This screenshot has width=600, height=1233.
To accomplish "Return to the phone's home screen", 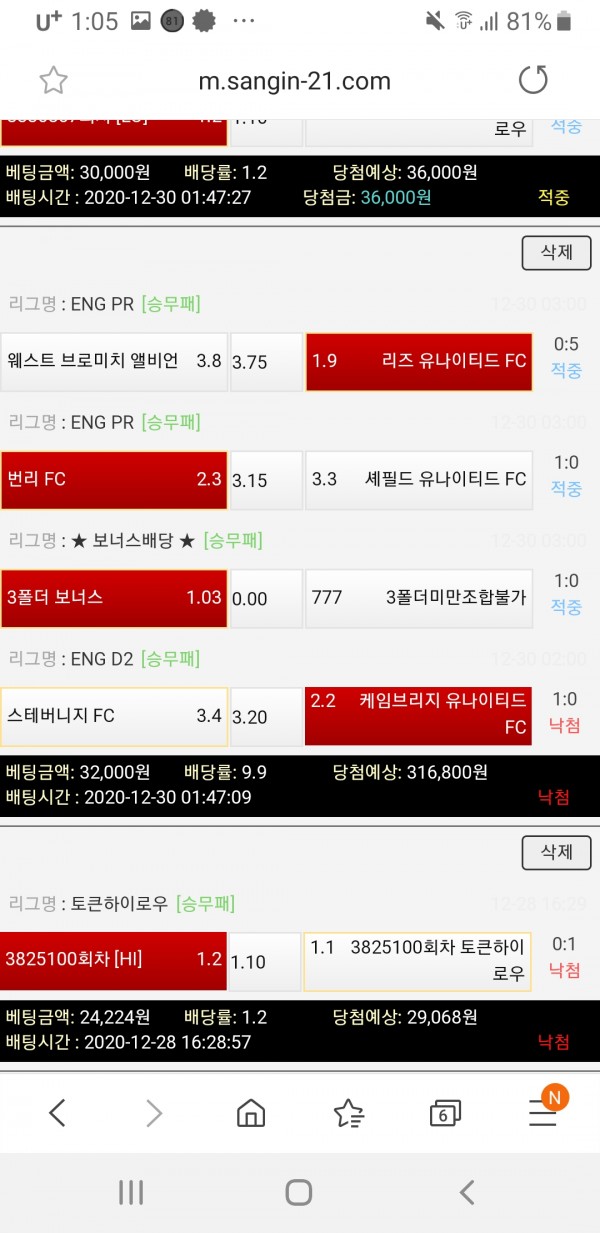I will point(299,1191).
